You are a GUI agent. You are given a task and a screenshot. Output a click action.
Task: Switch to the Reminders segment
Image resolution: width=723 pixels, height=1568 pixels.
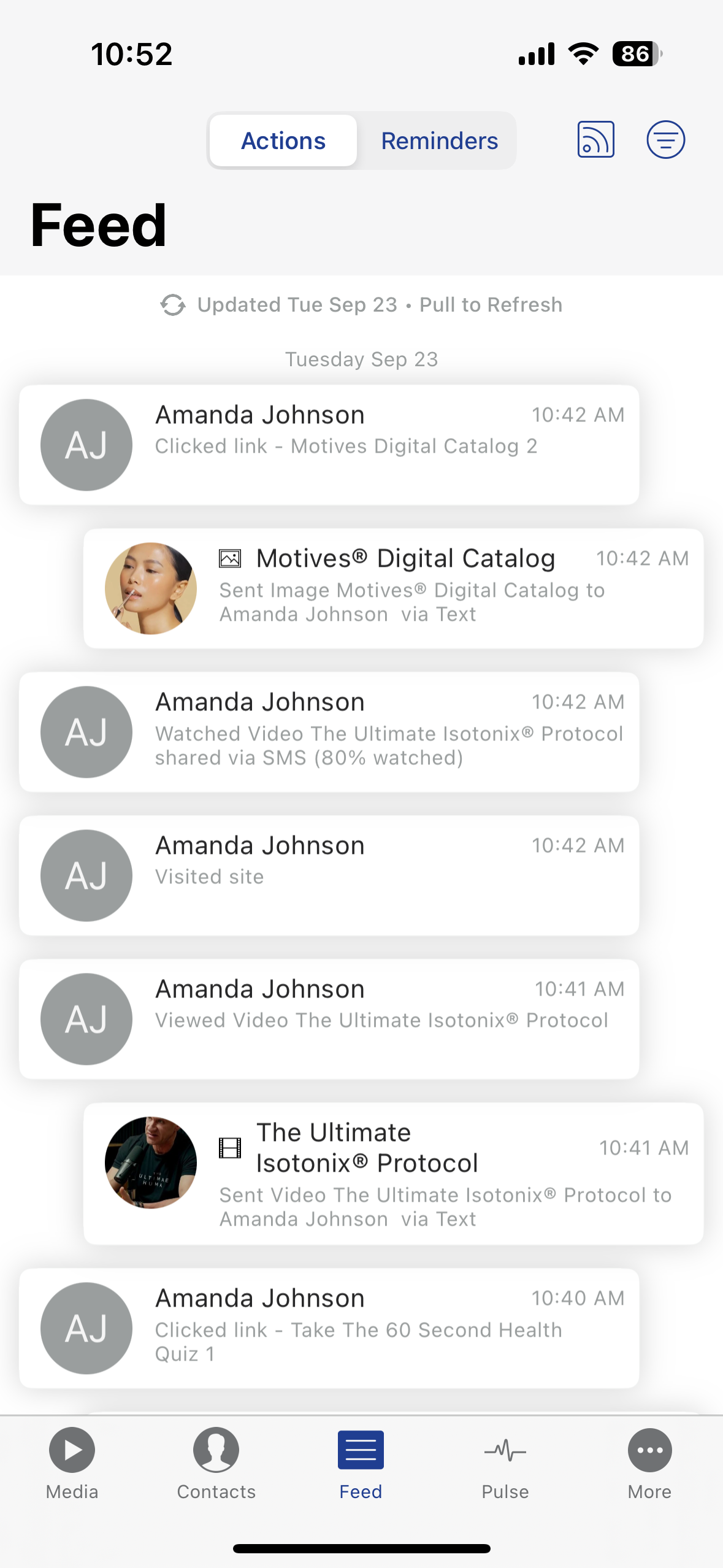(439, 141)
